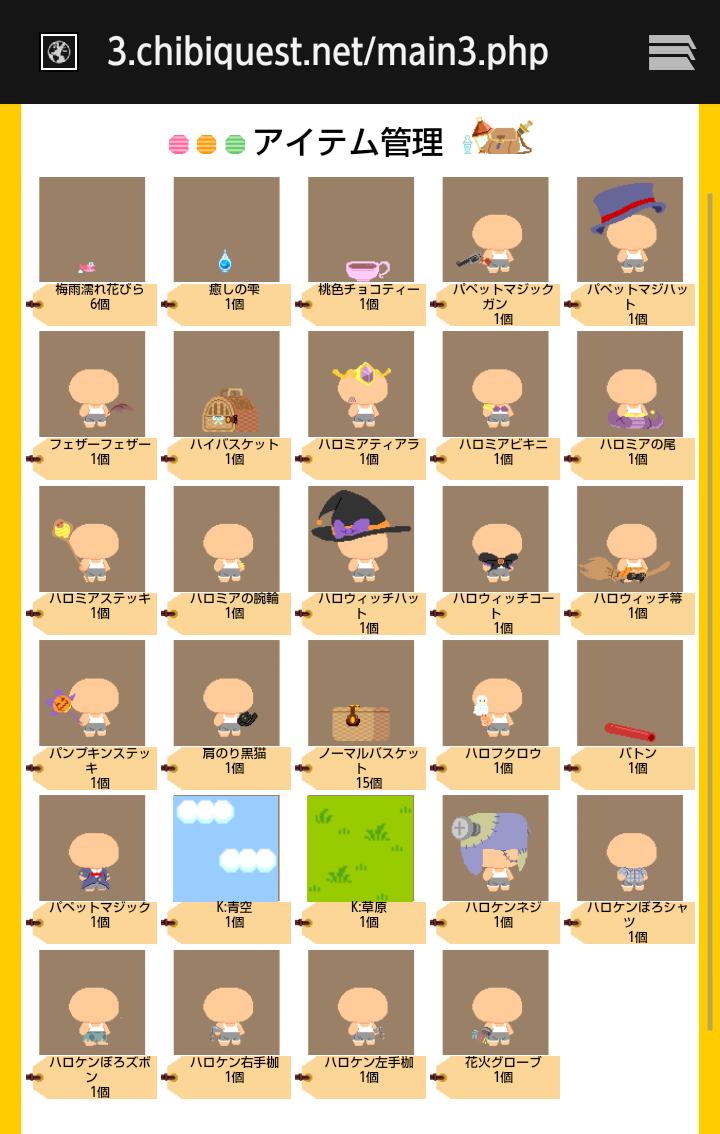Choose the ハロウィッチハット item

click(x=361, y=540)
